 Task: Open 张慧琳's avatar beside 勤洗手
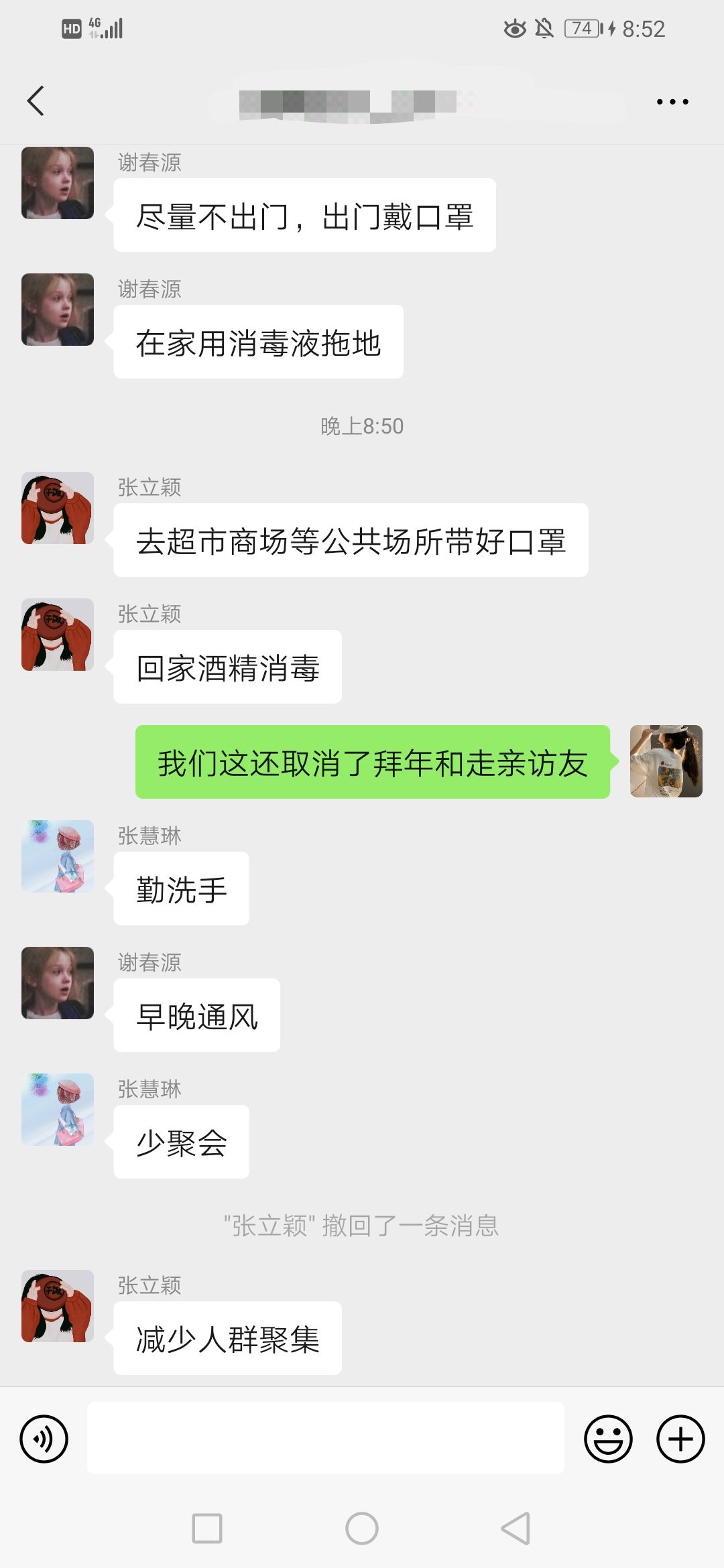pyautogui.click(x=58, y=856)
